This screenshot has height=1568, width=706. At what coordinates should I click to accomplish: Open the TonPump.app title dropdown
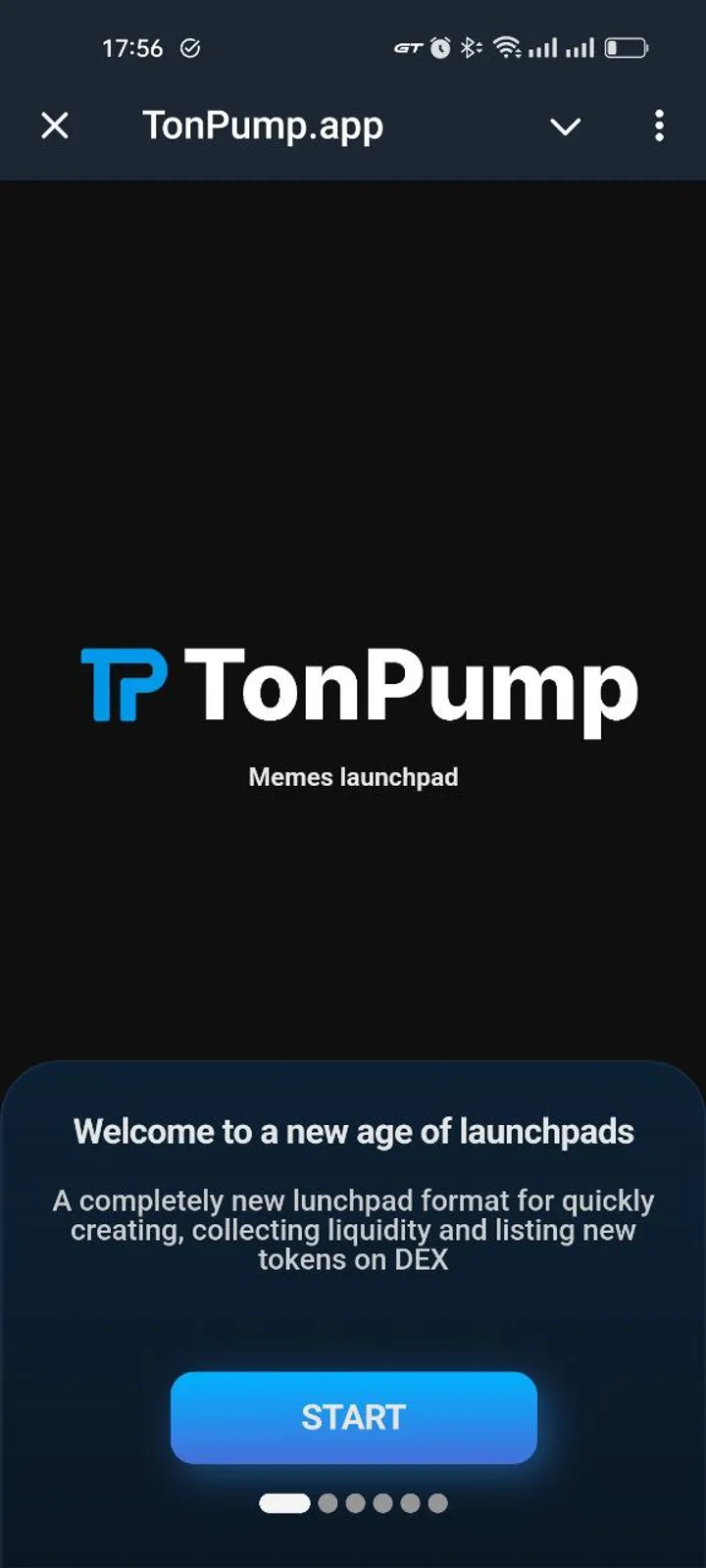[x=263, y=125]
